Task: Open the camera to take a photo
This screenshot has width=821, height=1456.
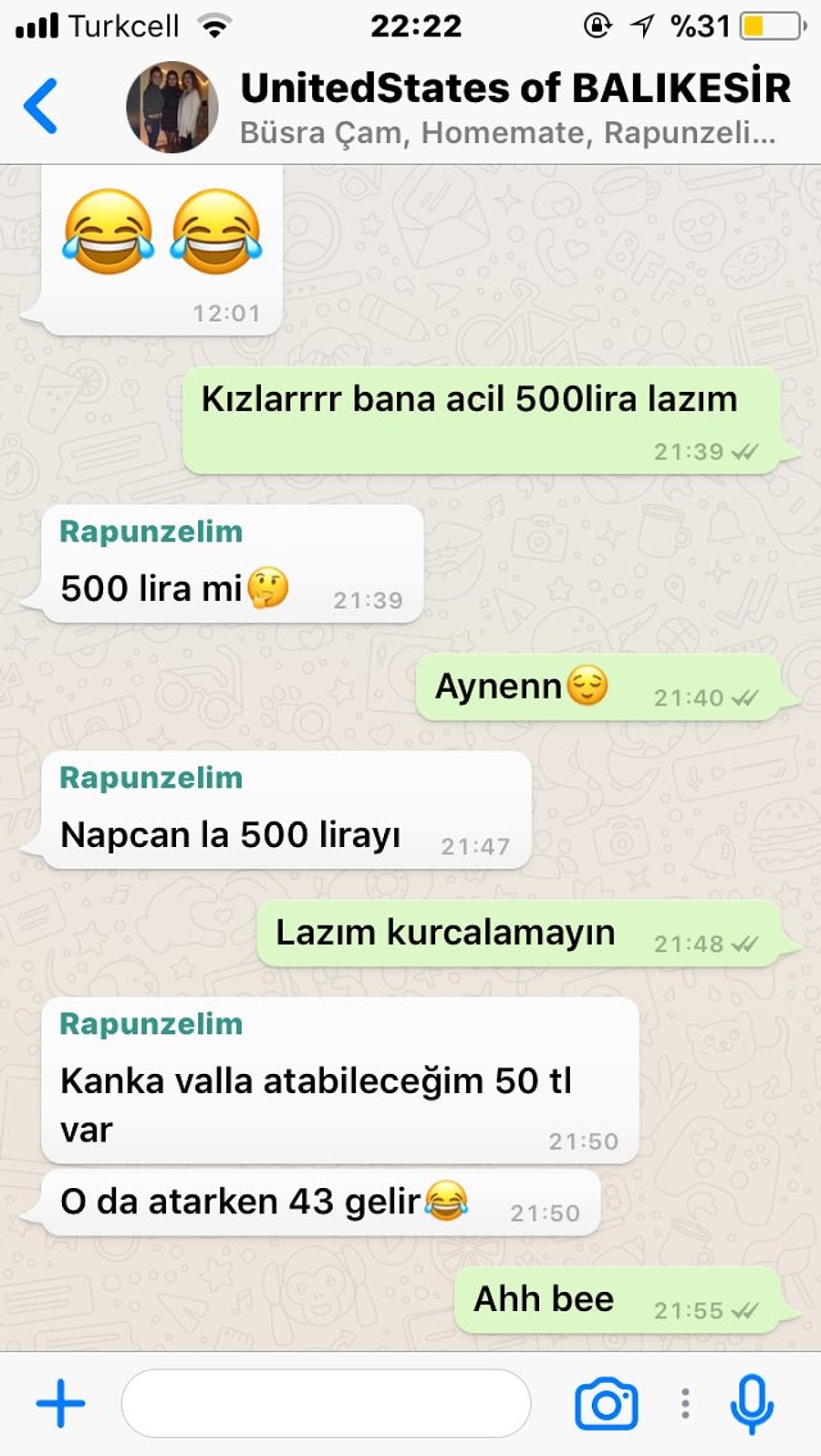Action: pyautogui.click(x=606, y=1404)
